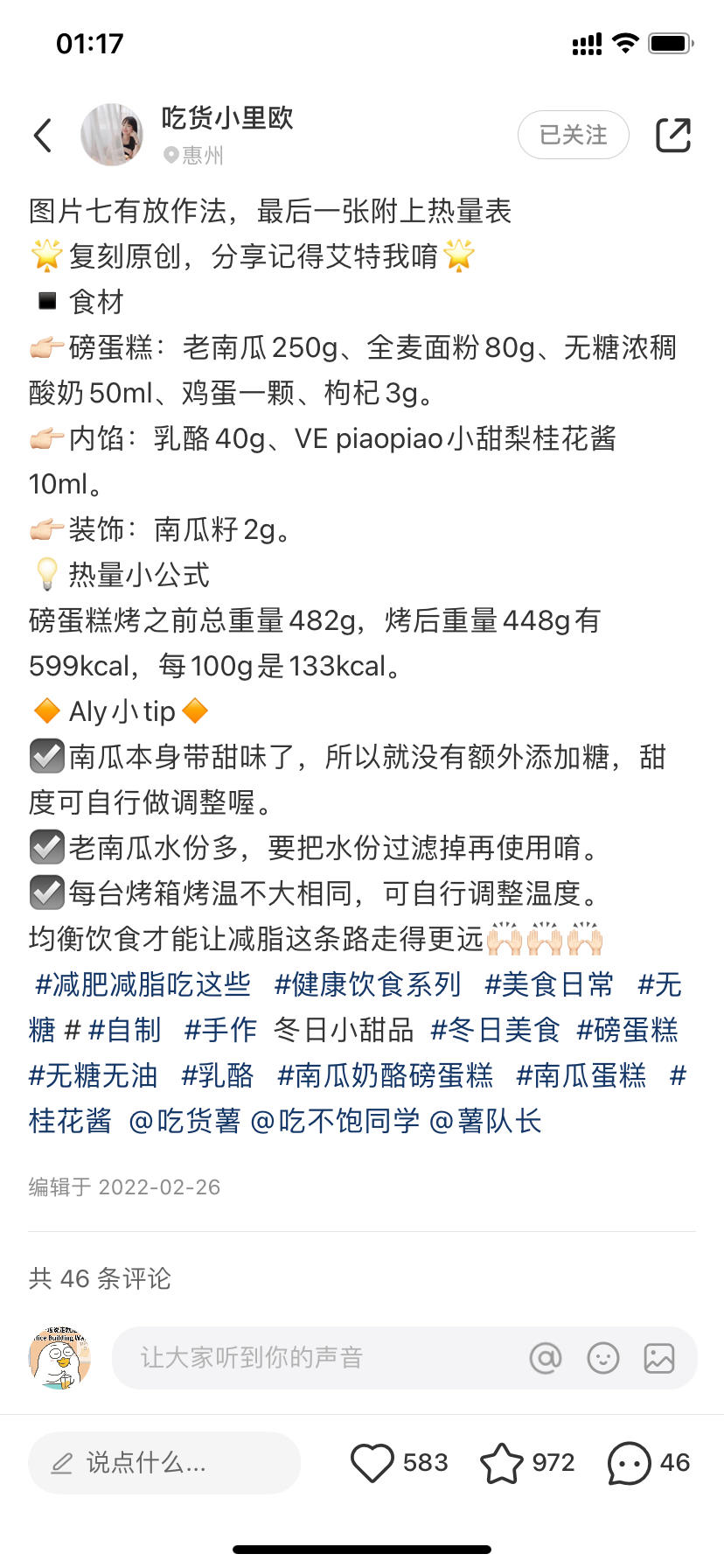
Task: Tap the 已关注 follow button
Action: pyautogui.click(x=573, y=135)
